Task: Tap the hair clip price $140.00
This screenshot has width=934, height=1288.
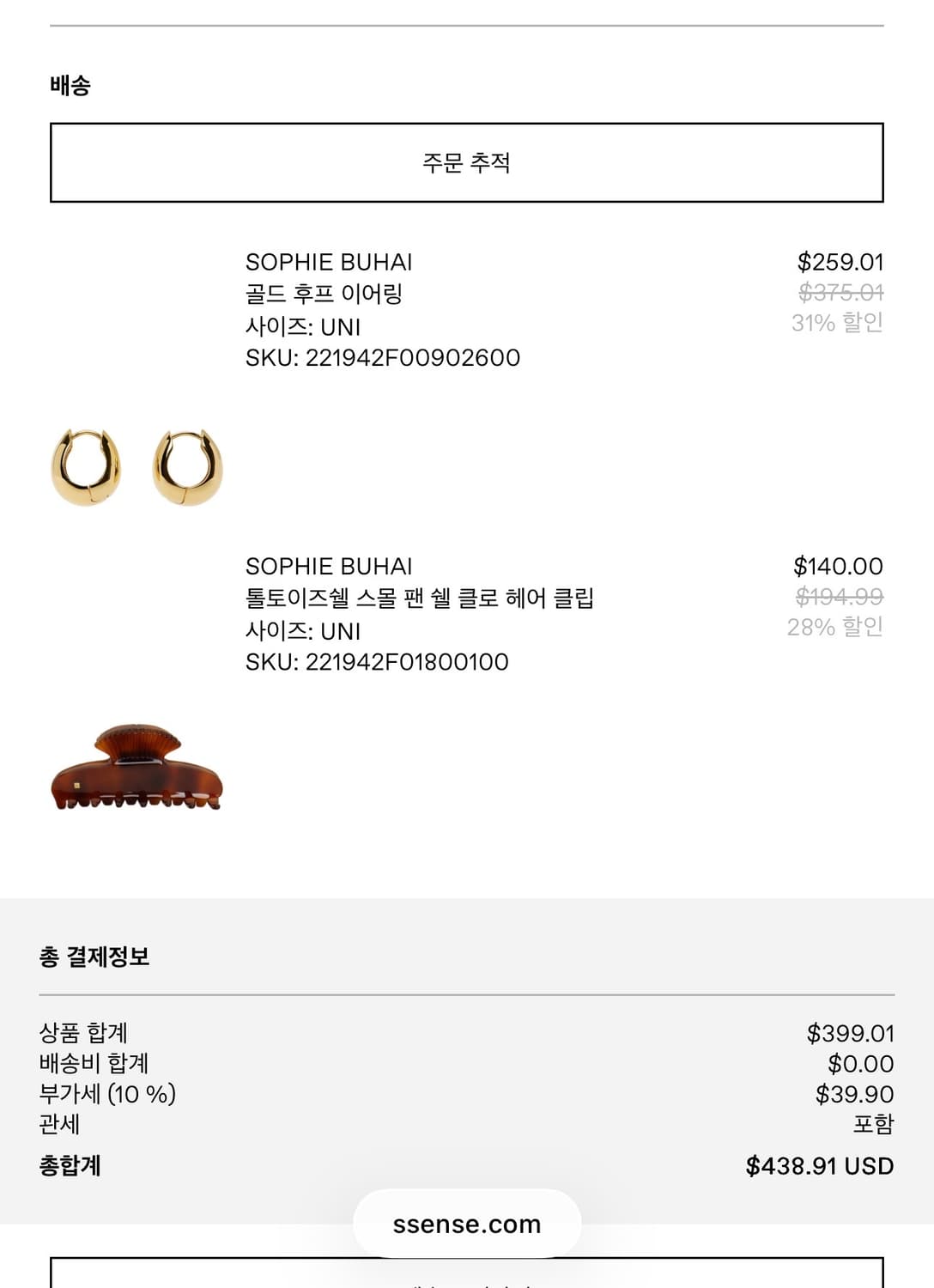Action: 839,567
